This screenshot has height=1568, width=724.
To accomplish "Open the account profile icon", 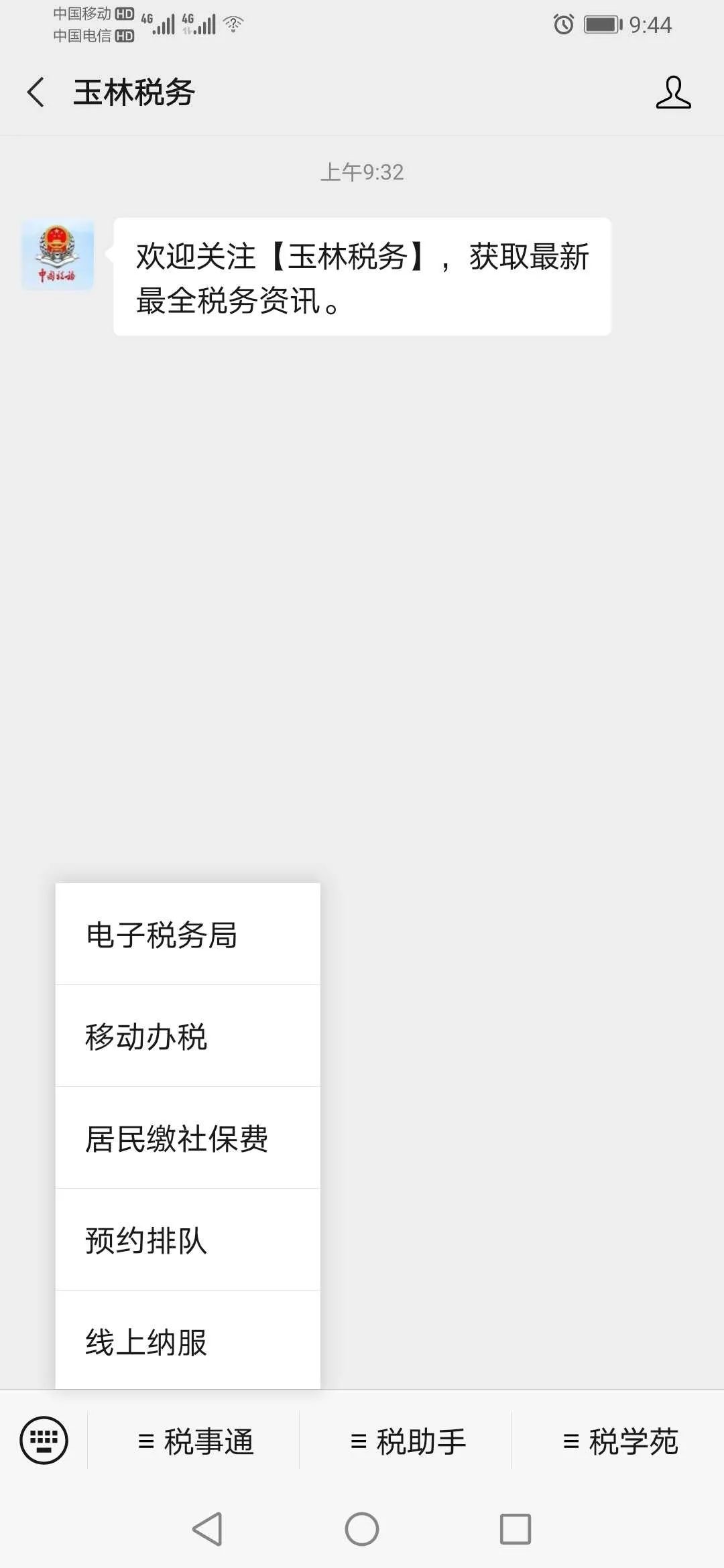I will coord(673,92).
